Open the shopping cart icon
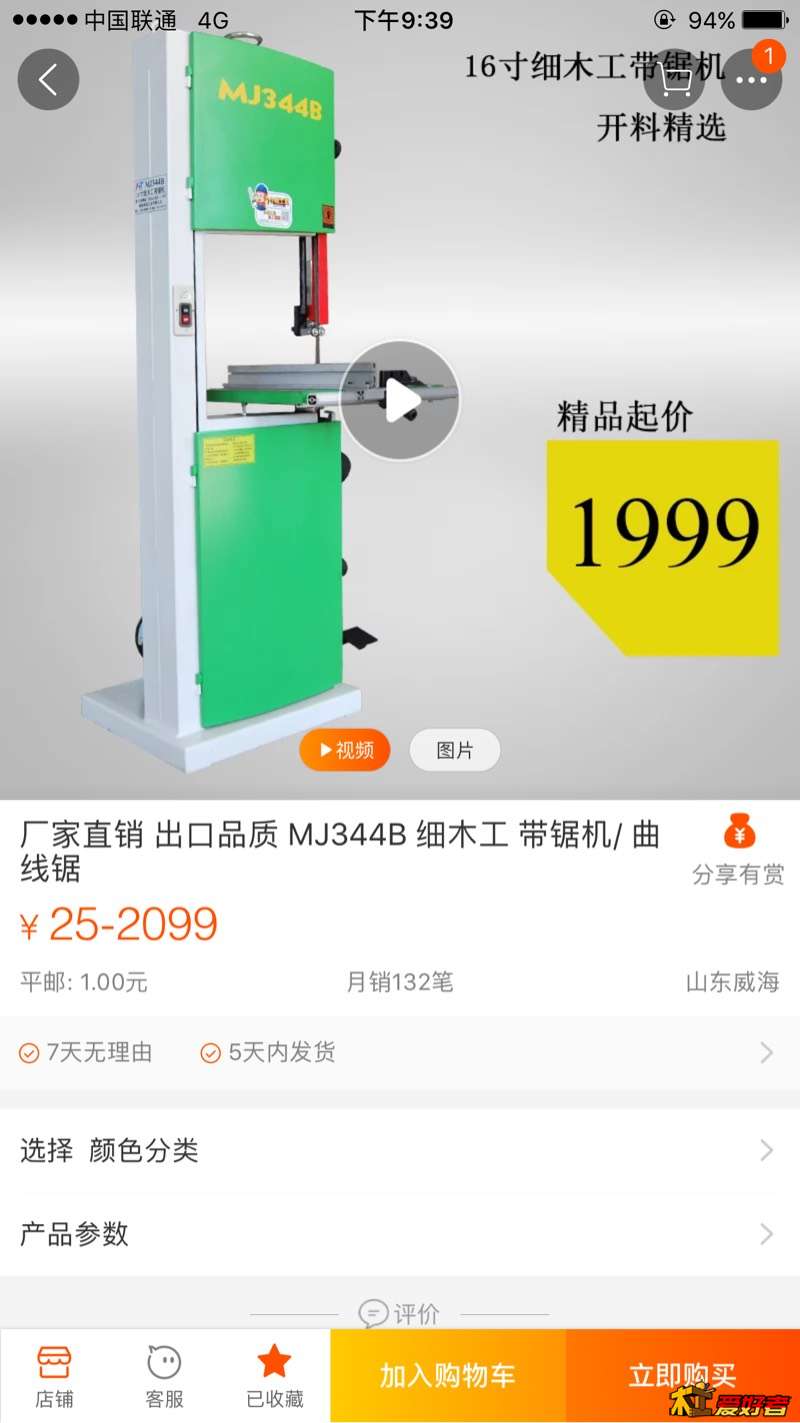The width and height of the screenshot is (800, 1423). pyautogui.click(x=674, y=79)
